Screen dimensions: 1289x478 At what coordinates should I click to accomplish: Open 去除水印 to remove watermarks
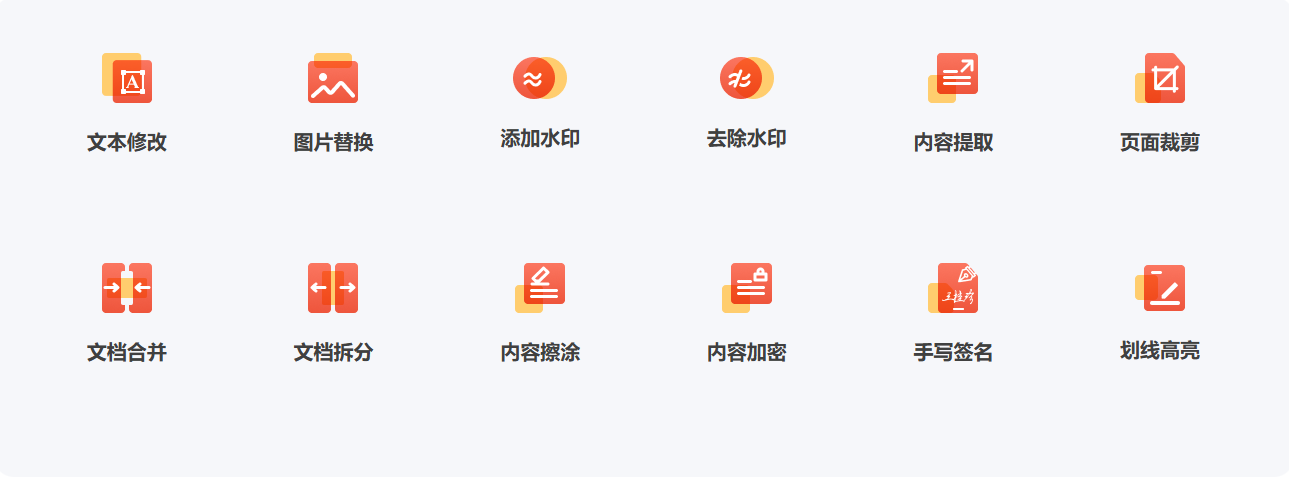click(747, 78)
